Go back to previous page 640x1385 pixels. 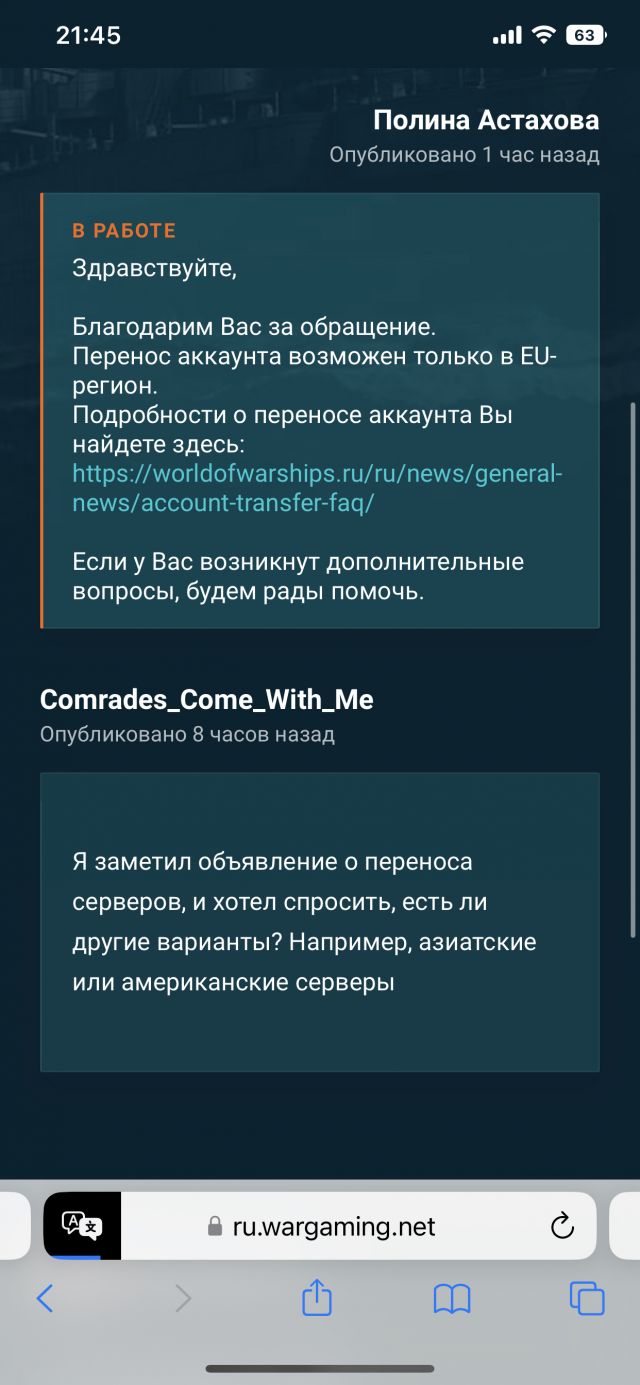(x=44, y=1298)
